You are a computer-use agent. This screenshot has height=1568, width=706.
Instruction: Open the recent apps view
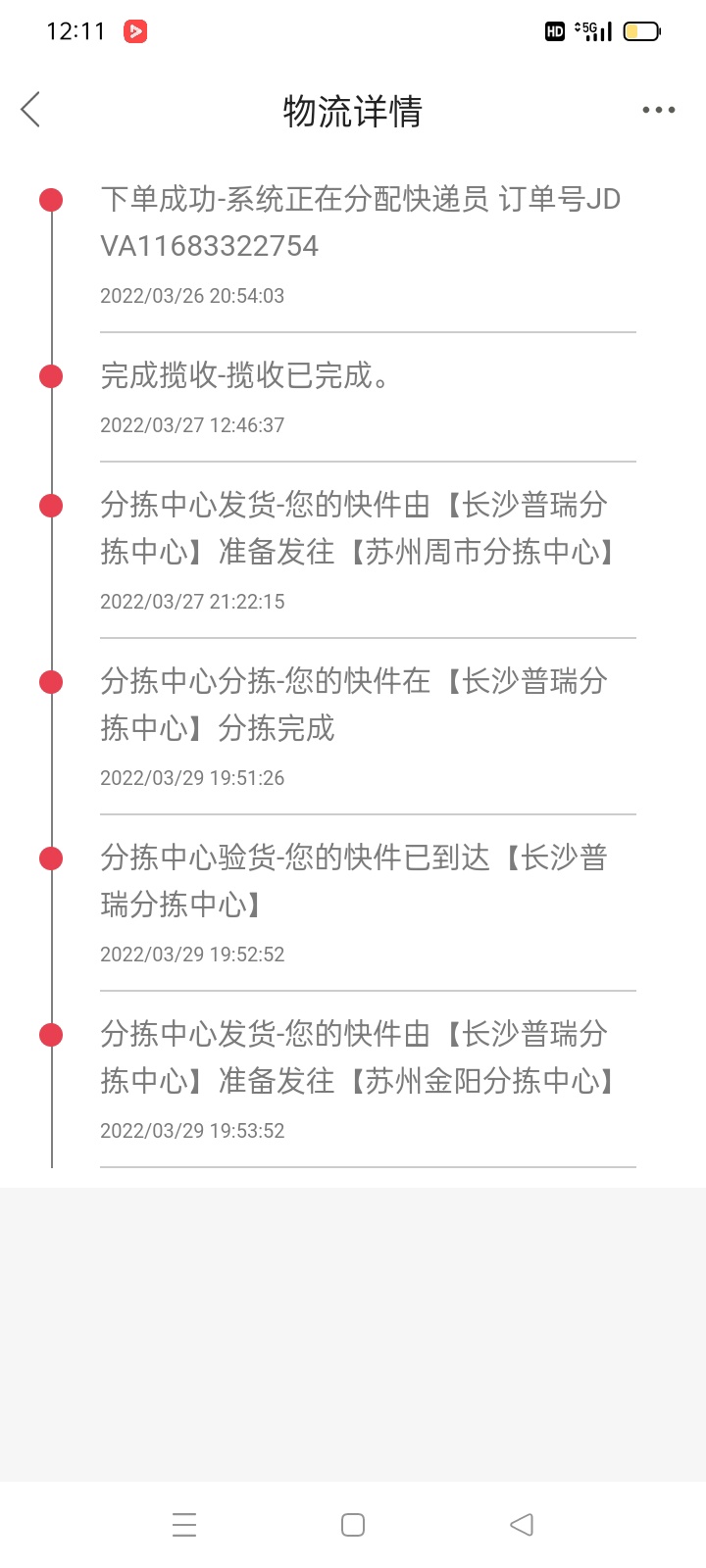pyautogui.click(x=184, y=1524)
